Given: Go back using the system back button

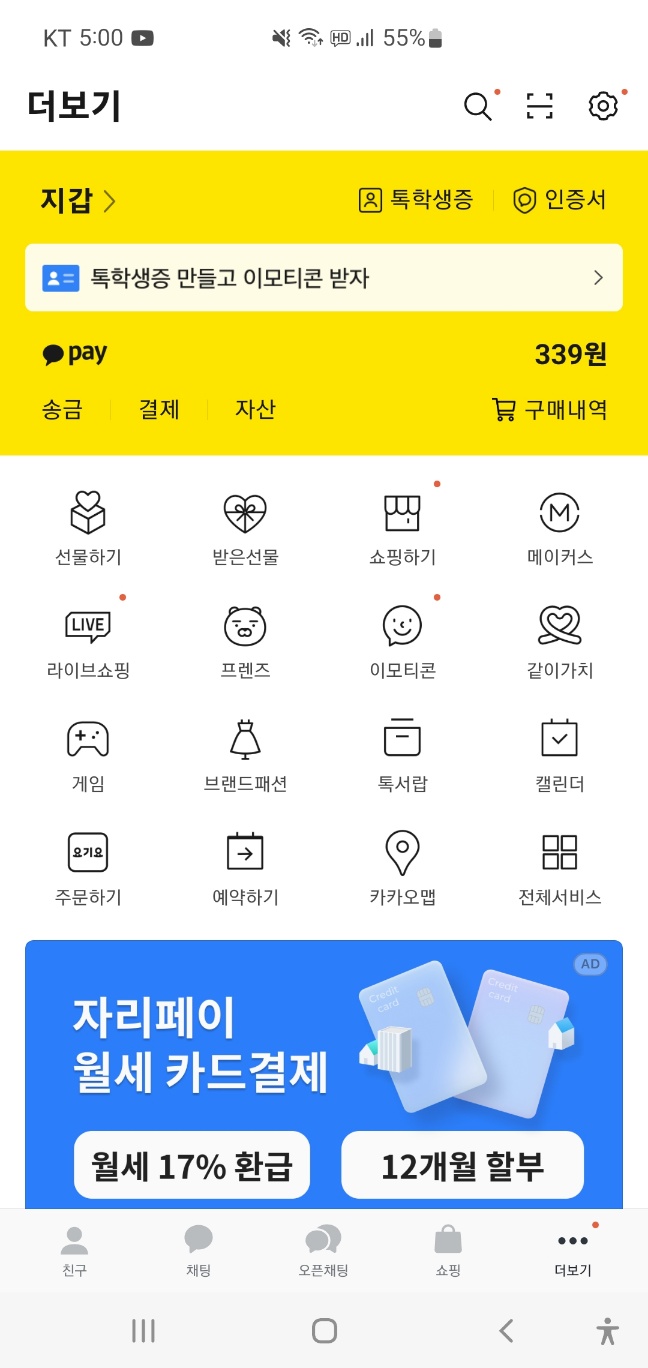Looking at the screenshot, I should (506, 1331).
